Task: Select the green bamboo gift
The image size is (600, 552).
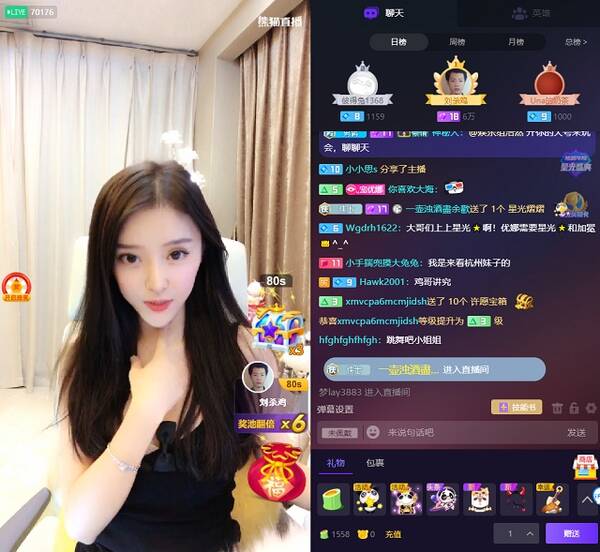Action: click(335, 498)
